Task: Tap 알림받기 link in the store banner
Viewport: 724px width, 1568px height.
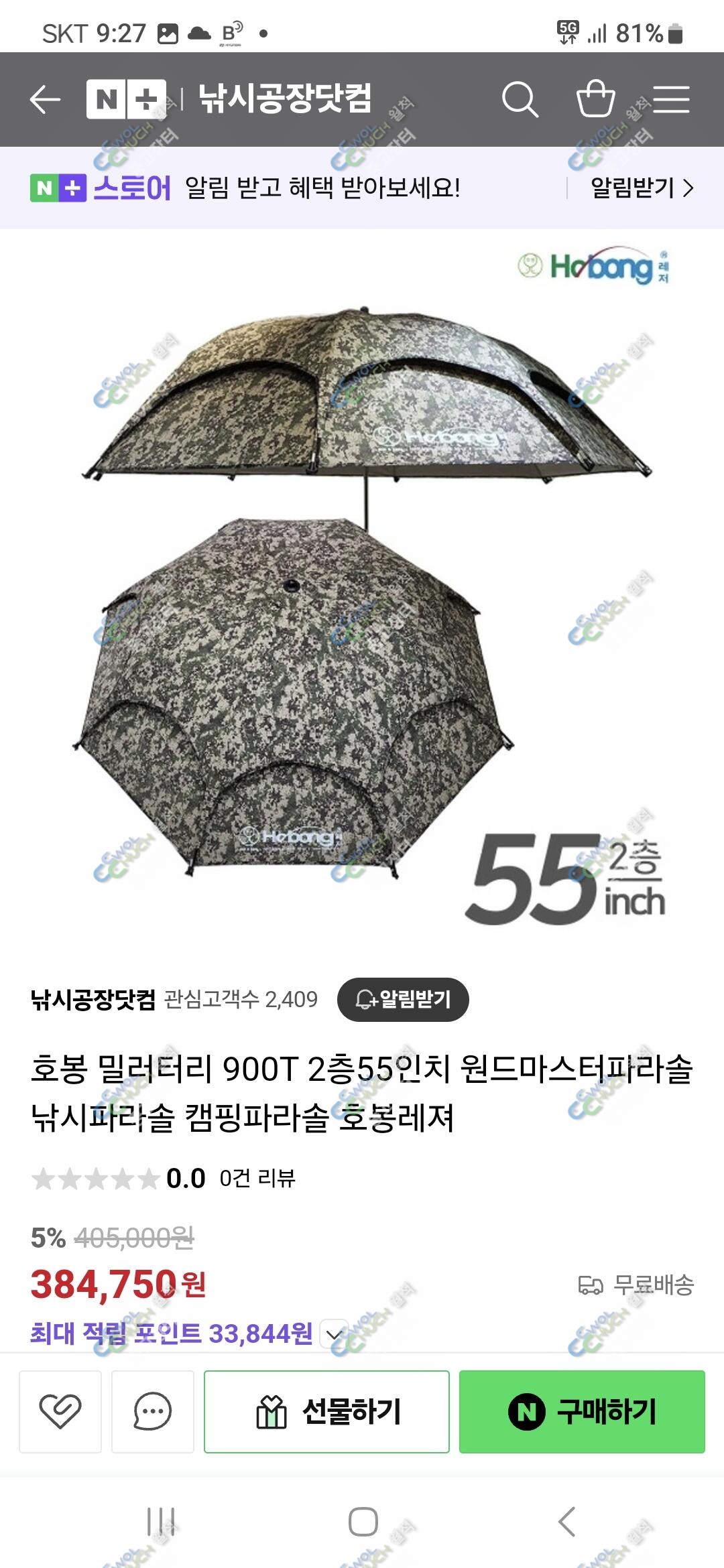Action: [642, 188]
